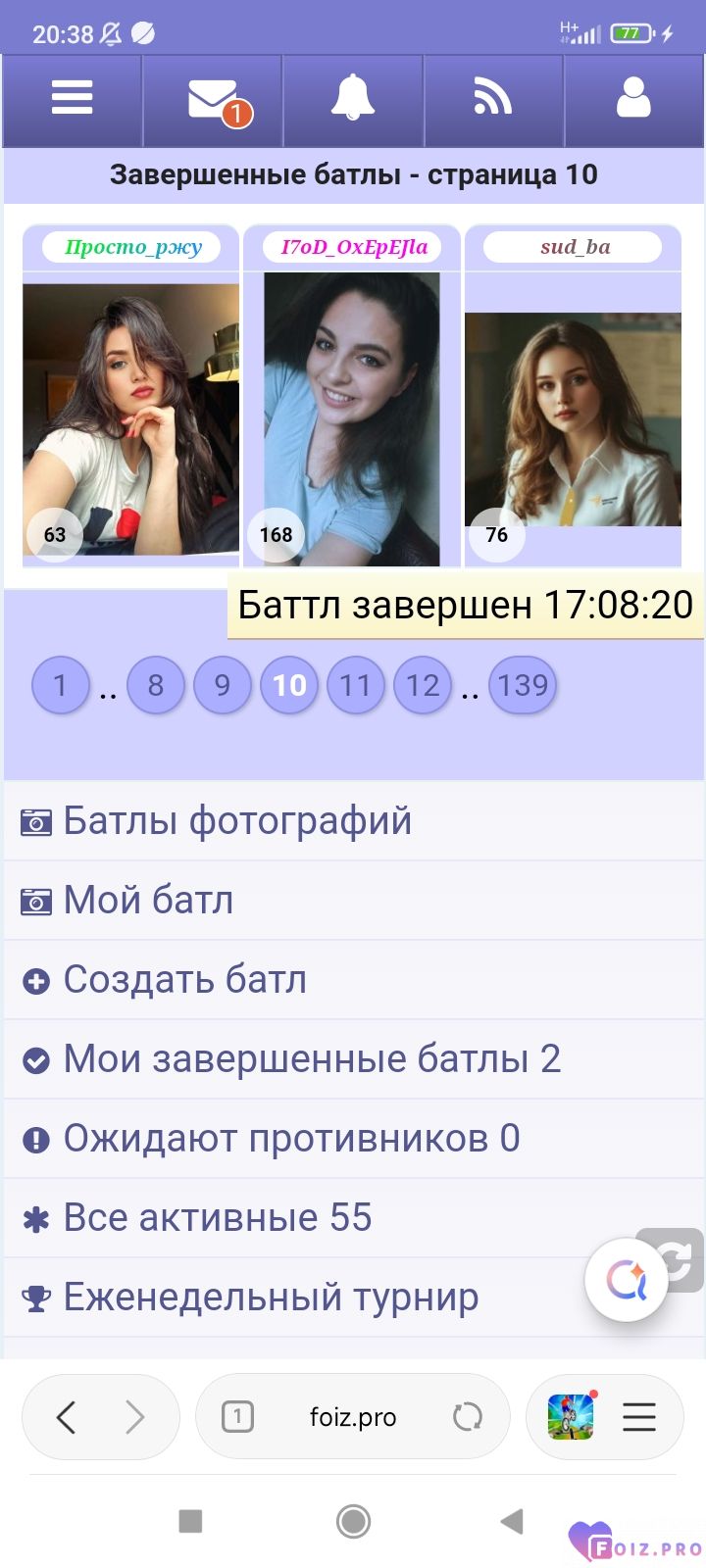Select Создать батл
This screenshot has width=706, height=1568.
coord(184,980)
